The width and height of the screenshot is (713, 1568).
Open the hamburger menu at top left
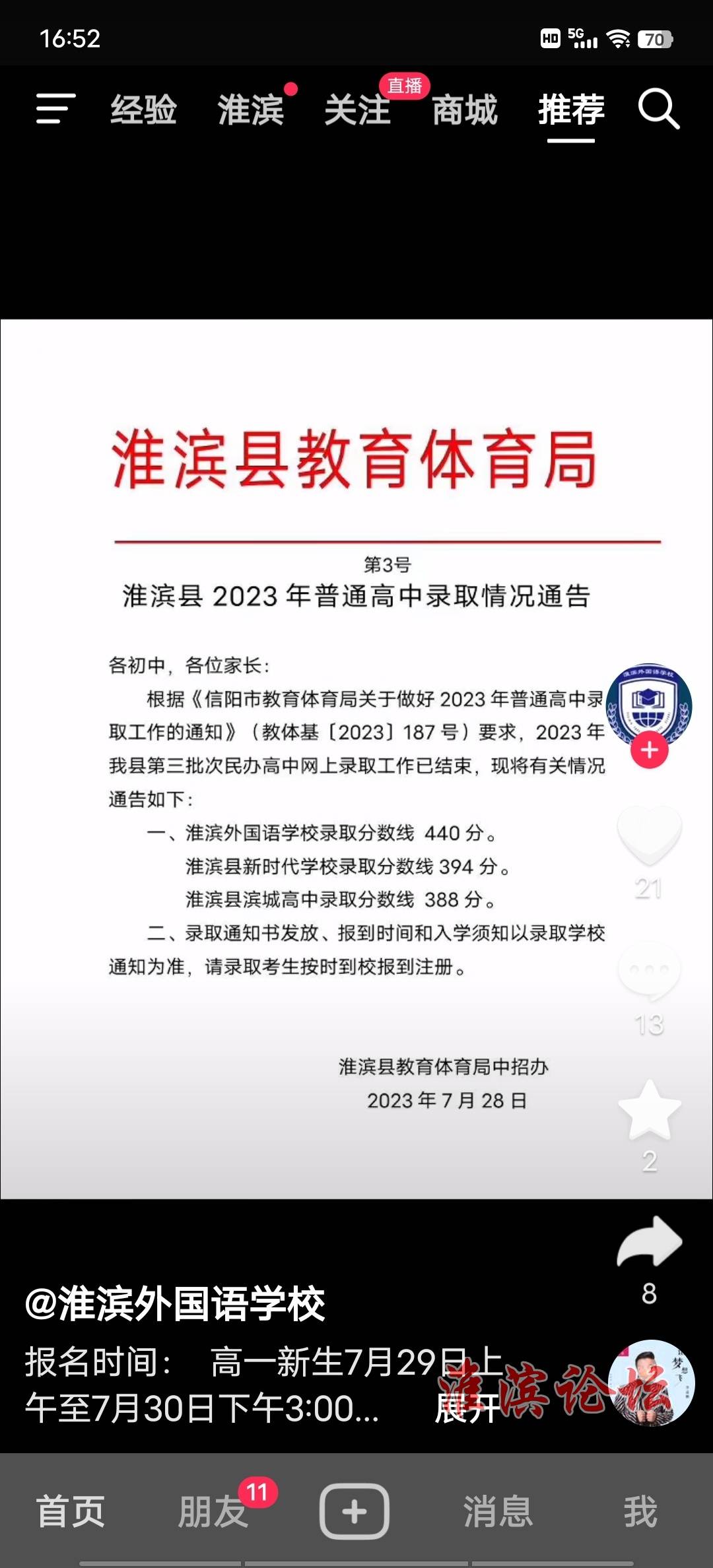[x=55, y=109]
